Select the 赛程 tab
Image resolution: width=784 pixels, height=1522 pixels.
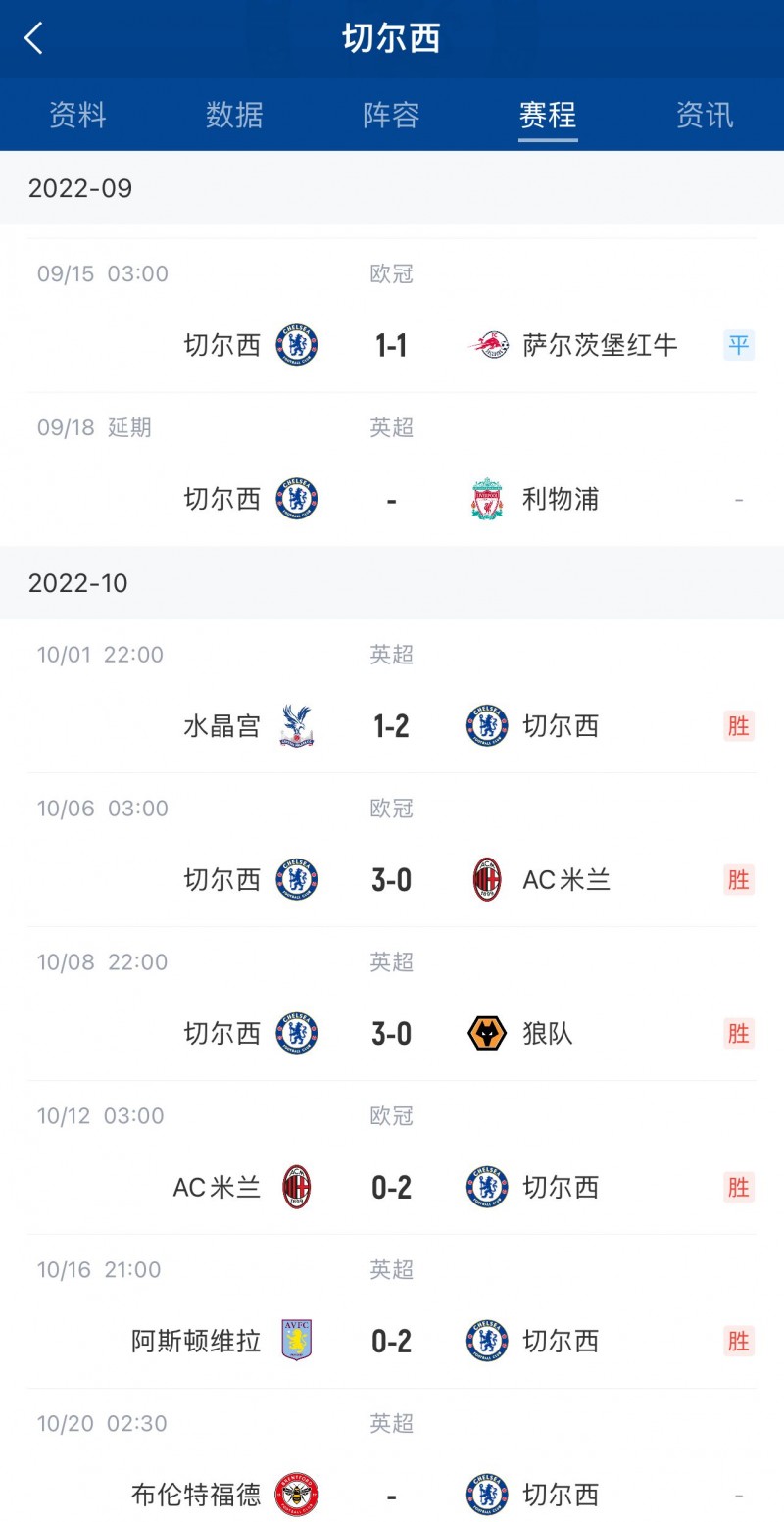[x=548, y=115]
